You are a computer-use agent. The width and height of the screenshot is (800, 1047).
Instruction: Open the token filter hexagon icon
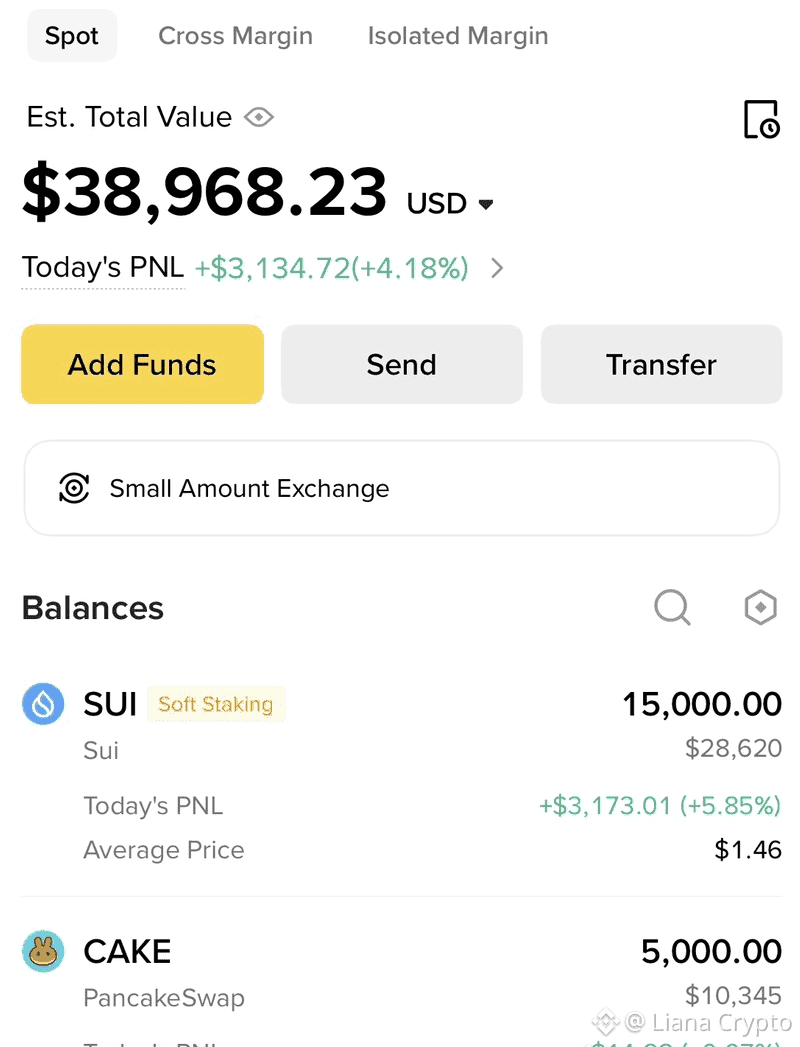760,607
